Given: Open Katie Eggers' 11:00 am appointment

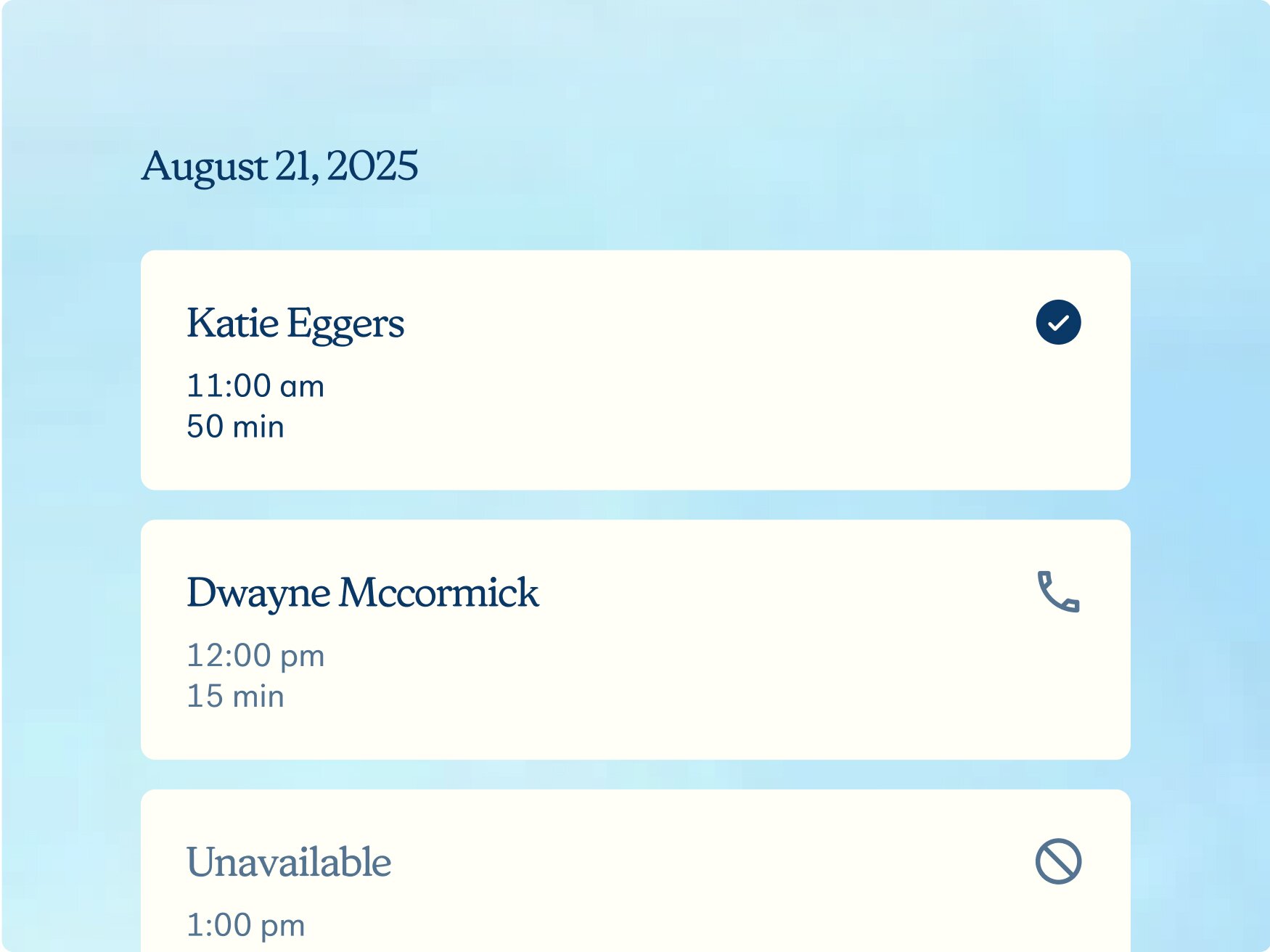Looking at the screenshot, I should click(634, 370).
